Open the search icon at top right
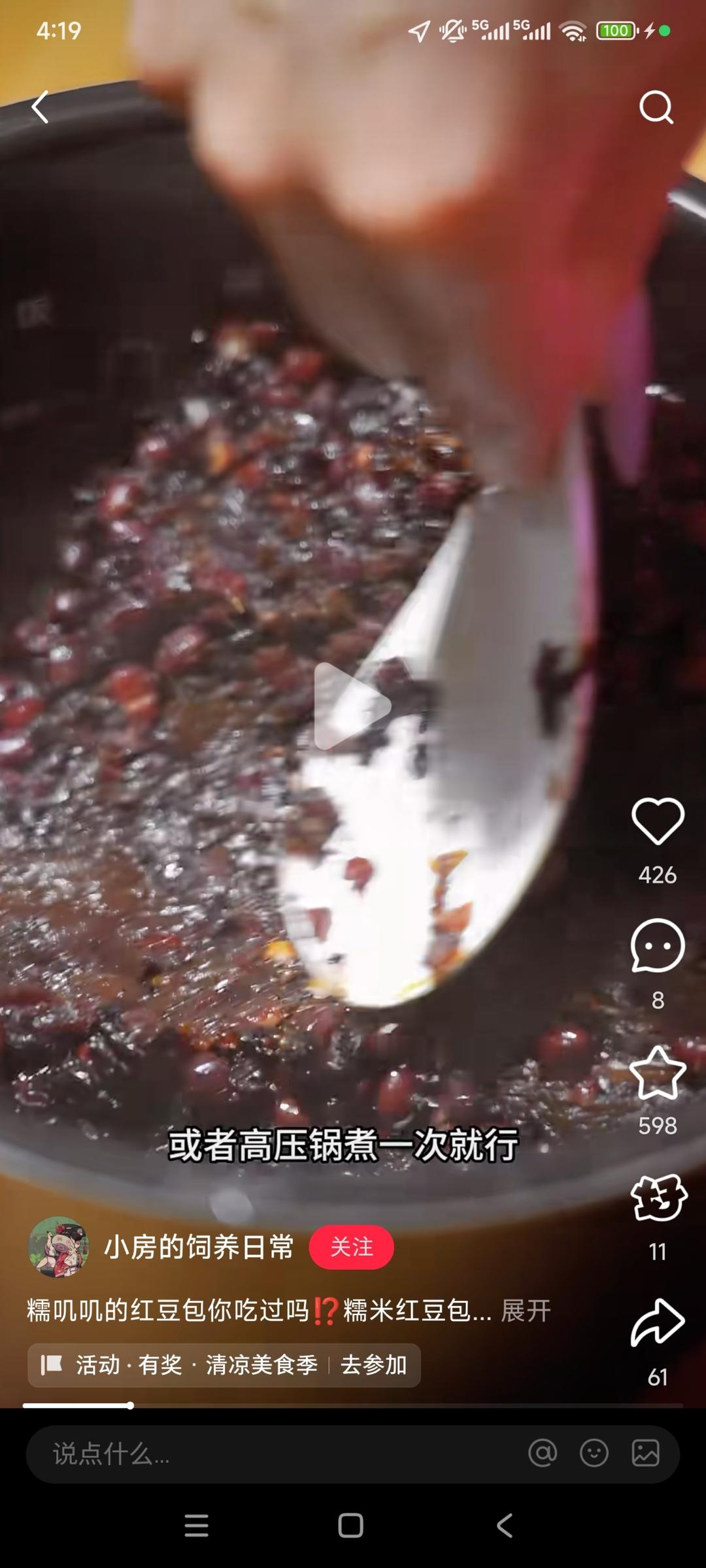 (x=656, y=108)
